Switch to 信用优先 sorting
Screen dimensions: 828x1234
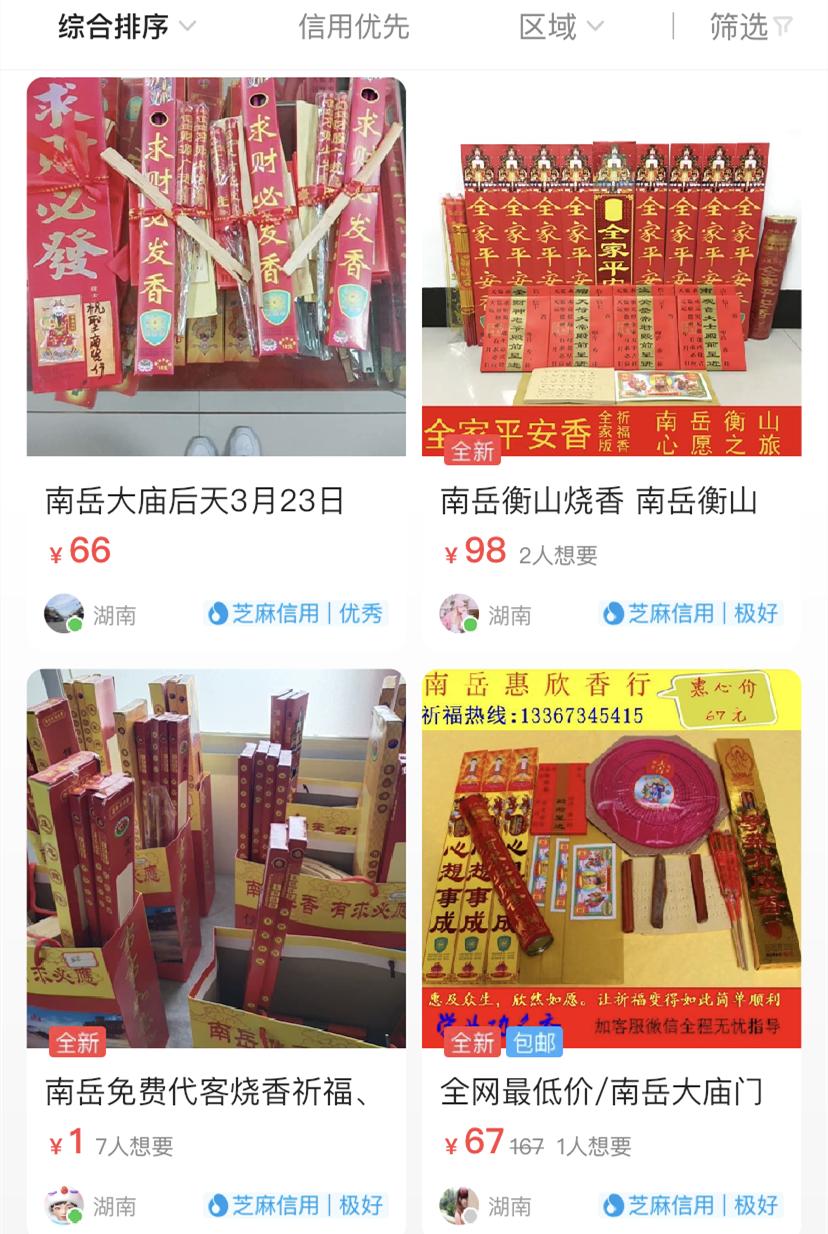point(352,27)
